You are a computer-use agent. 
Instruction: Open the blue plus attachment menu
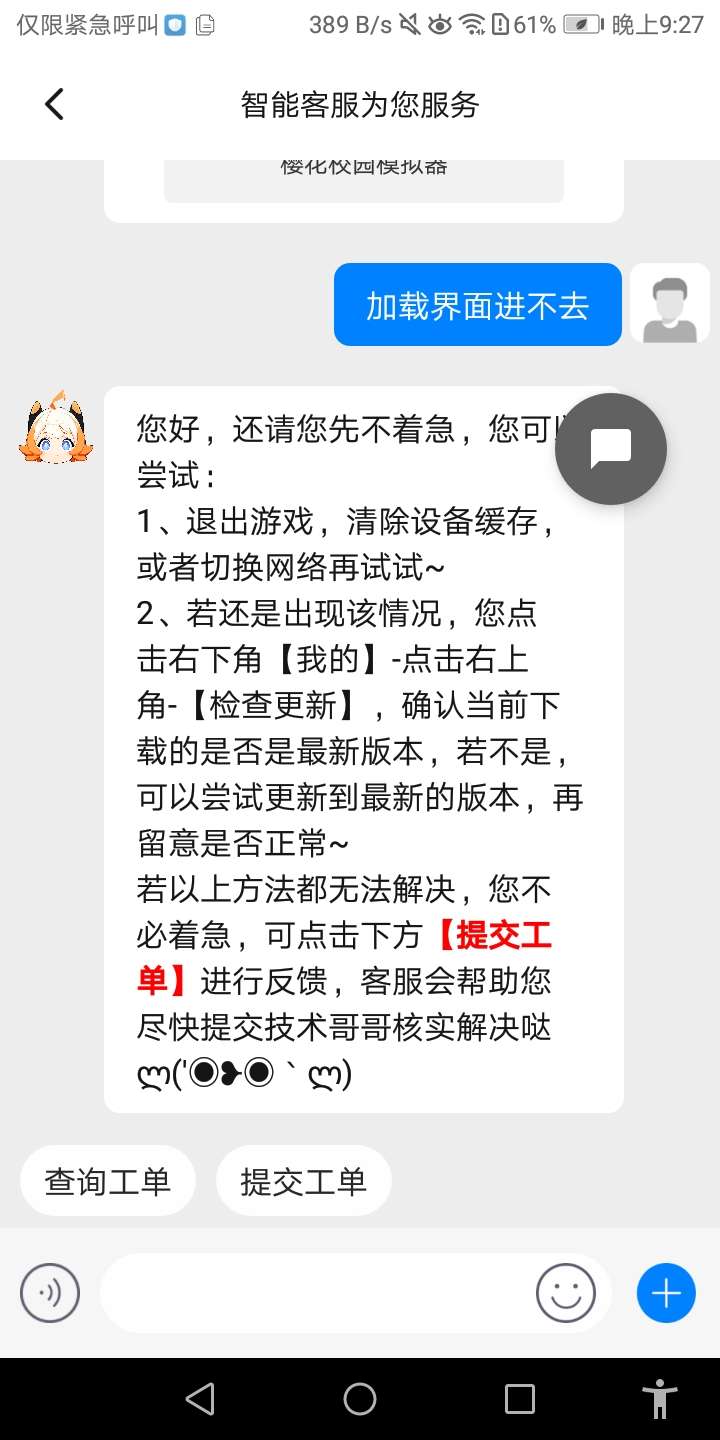[666, 1293]
